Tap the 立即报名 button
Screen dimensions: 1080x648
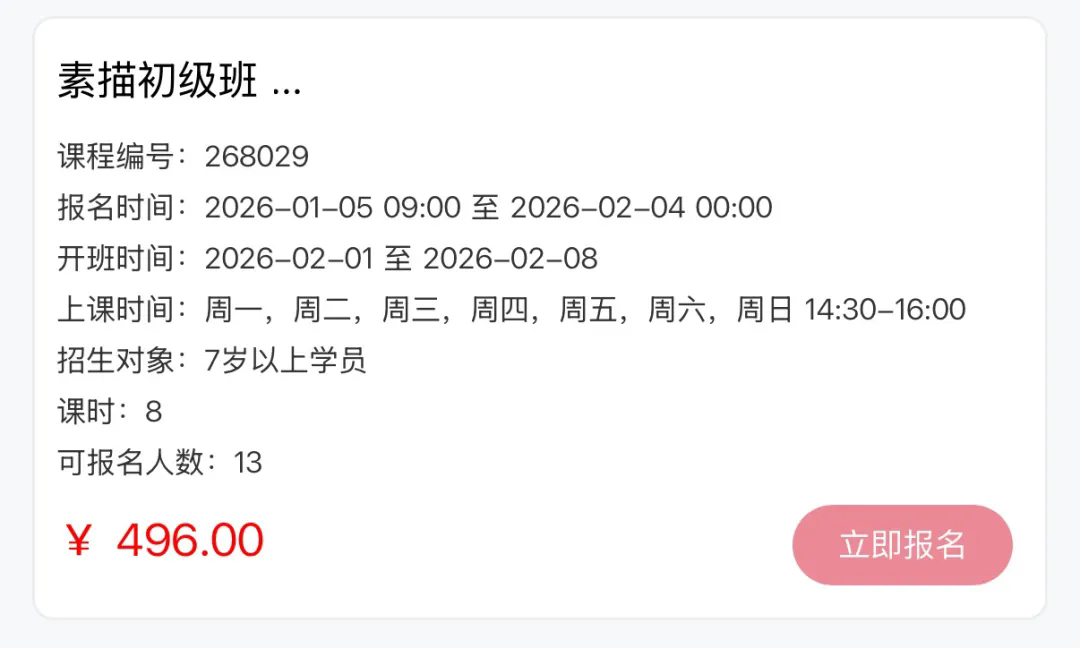tap(902, 545)
